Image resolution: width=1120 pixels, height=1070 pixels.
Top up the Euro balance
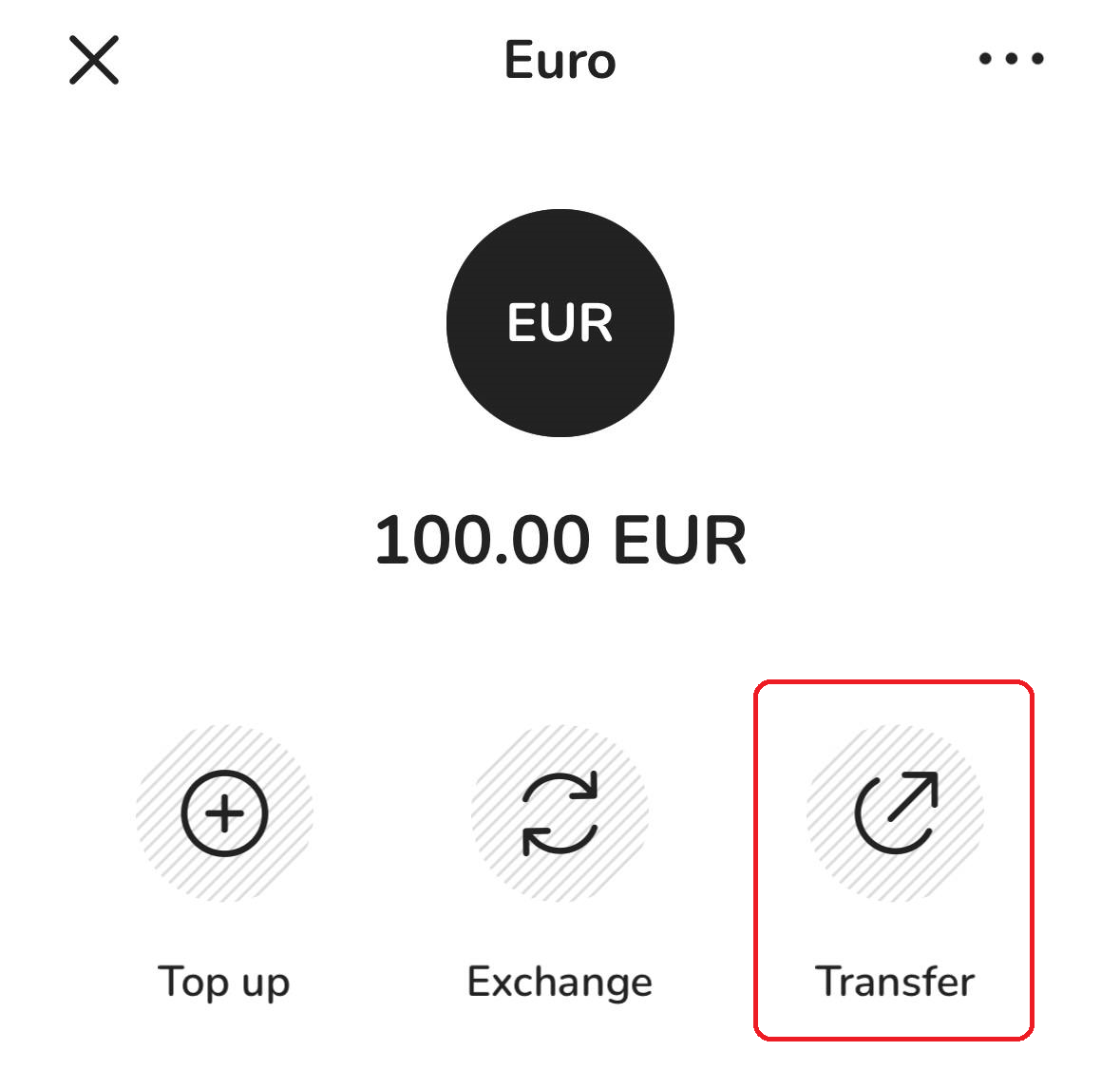(x=224, y=814)
